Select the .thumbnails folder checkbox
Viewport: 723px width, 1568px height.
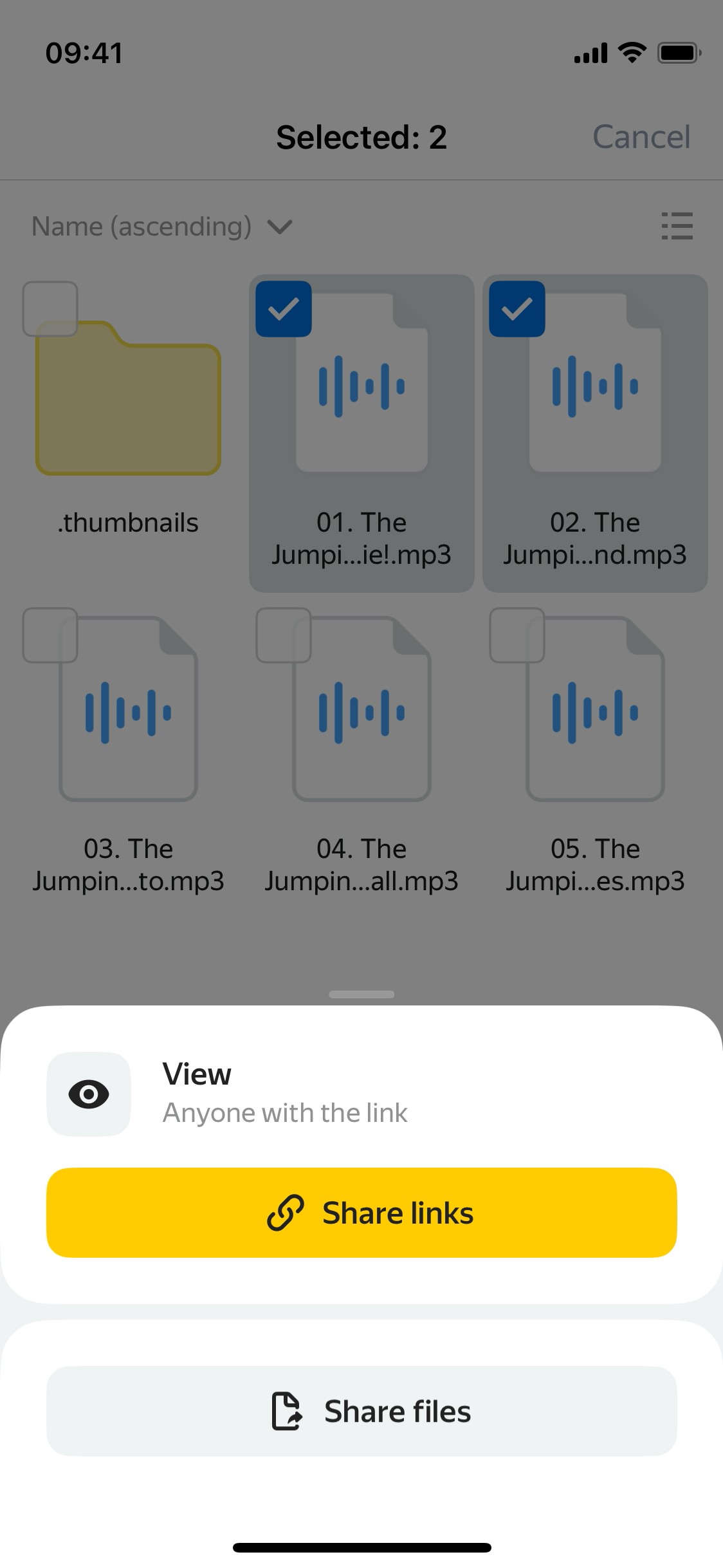(50, 309)
